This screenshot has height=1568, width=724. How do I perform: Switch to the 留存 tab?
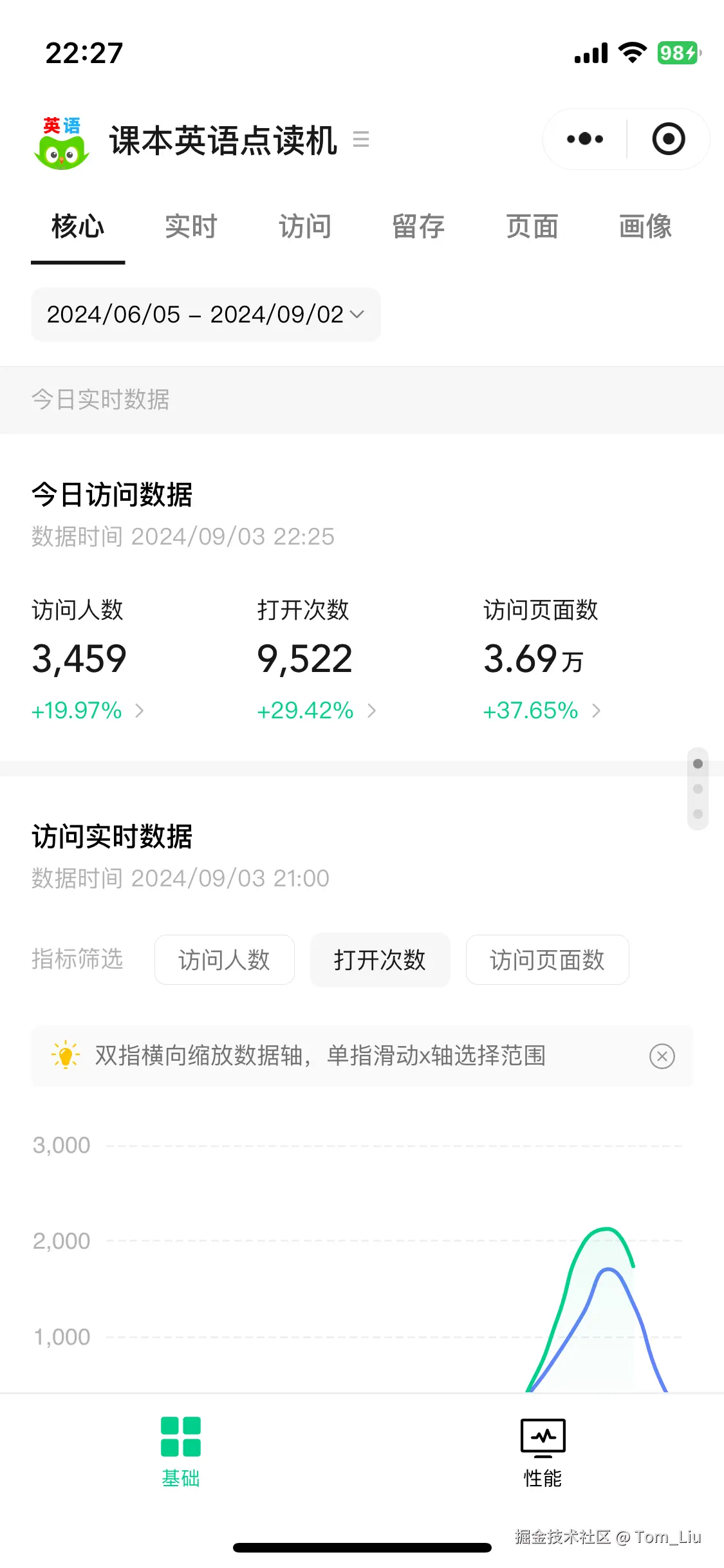418,227
